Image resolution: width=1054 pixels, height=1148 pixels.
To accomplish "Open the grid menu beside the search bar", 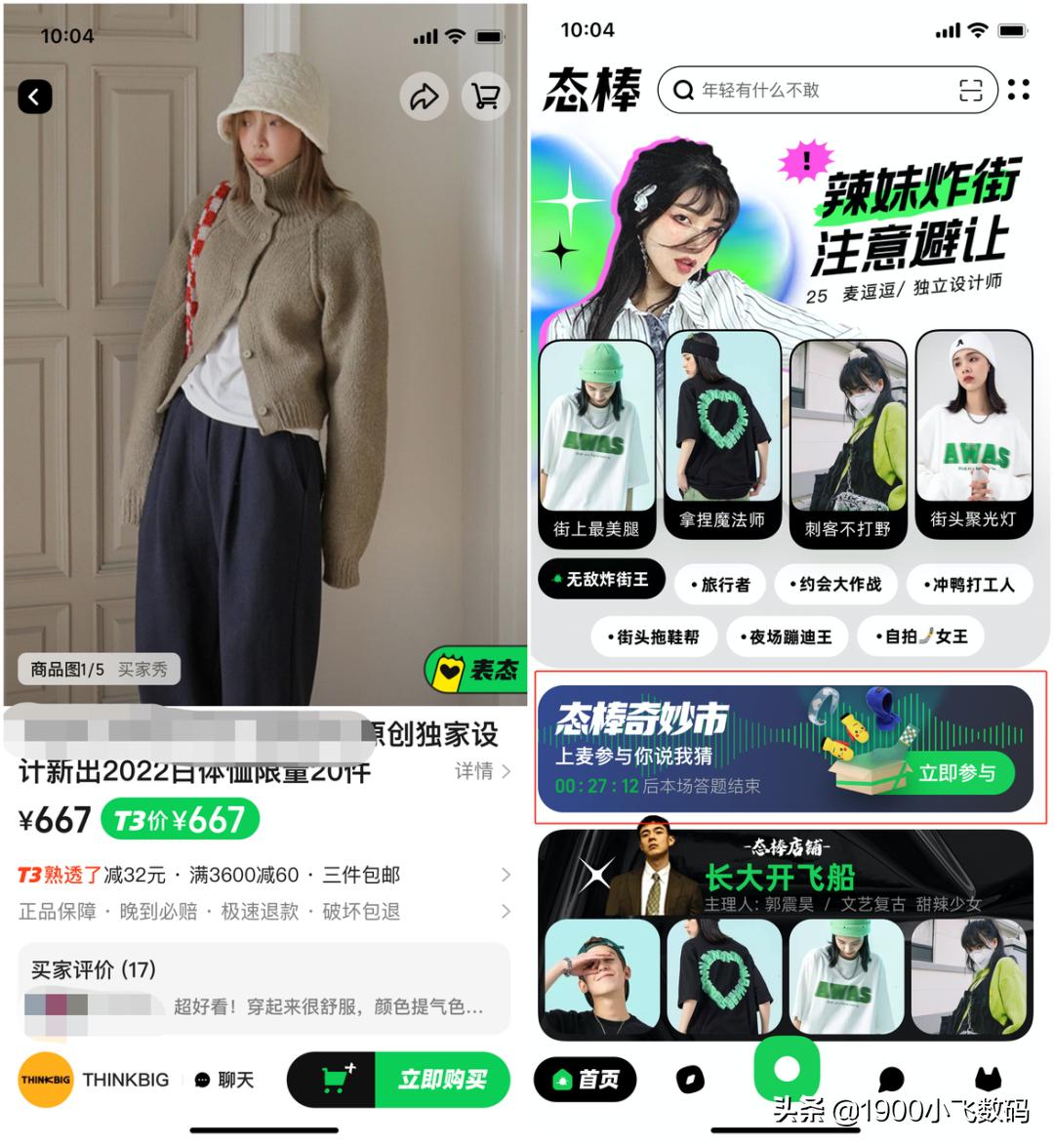I will [x=1019, y=90].
